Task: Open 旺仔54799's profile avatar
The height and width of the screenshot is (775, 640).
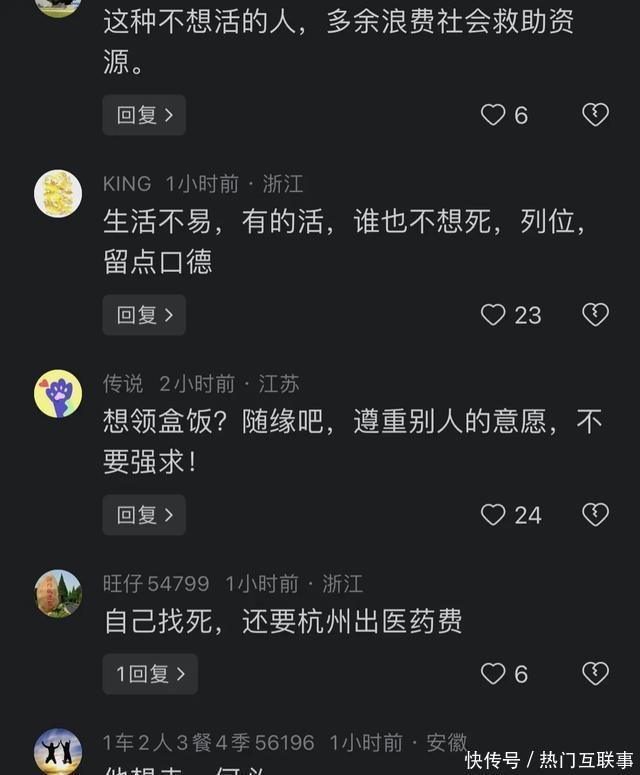Action: (58, 594)
